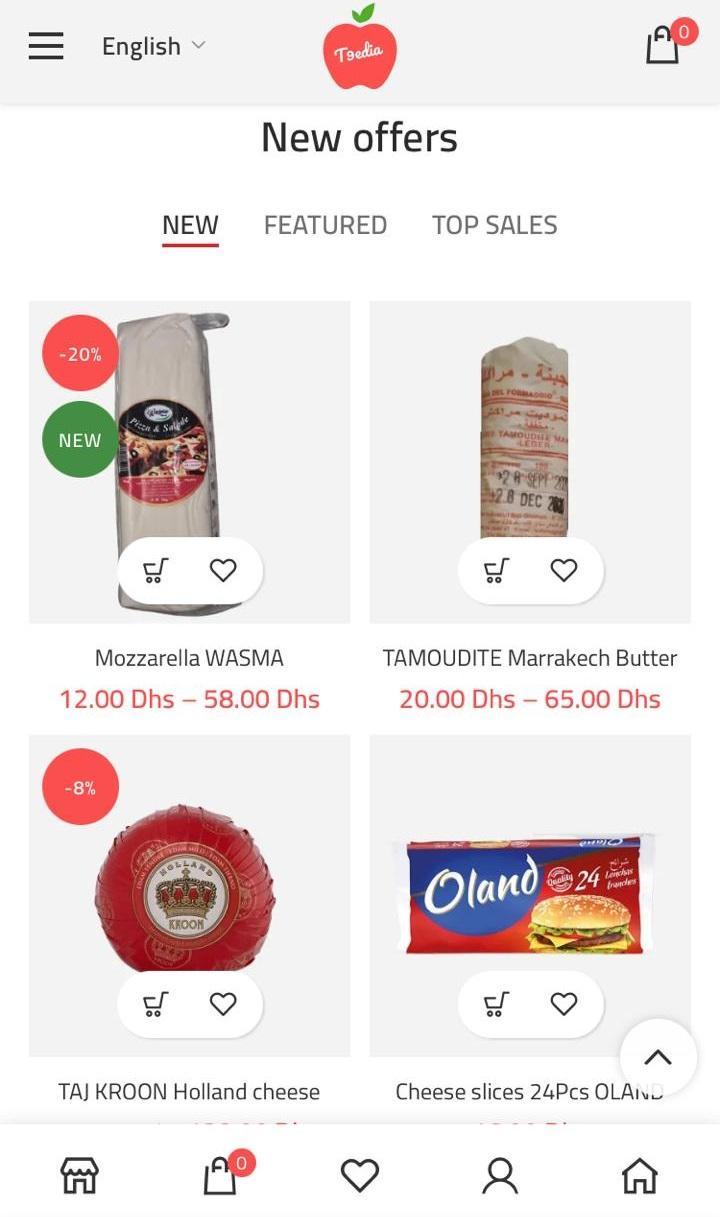720x1217 pixels.
Task: Like the OLAND cheese slices product
Action: click(x=564, y=1003)
